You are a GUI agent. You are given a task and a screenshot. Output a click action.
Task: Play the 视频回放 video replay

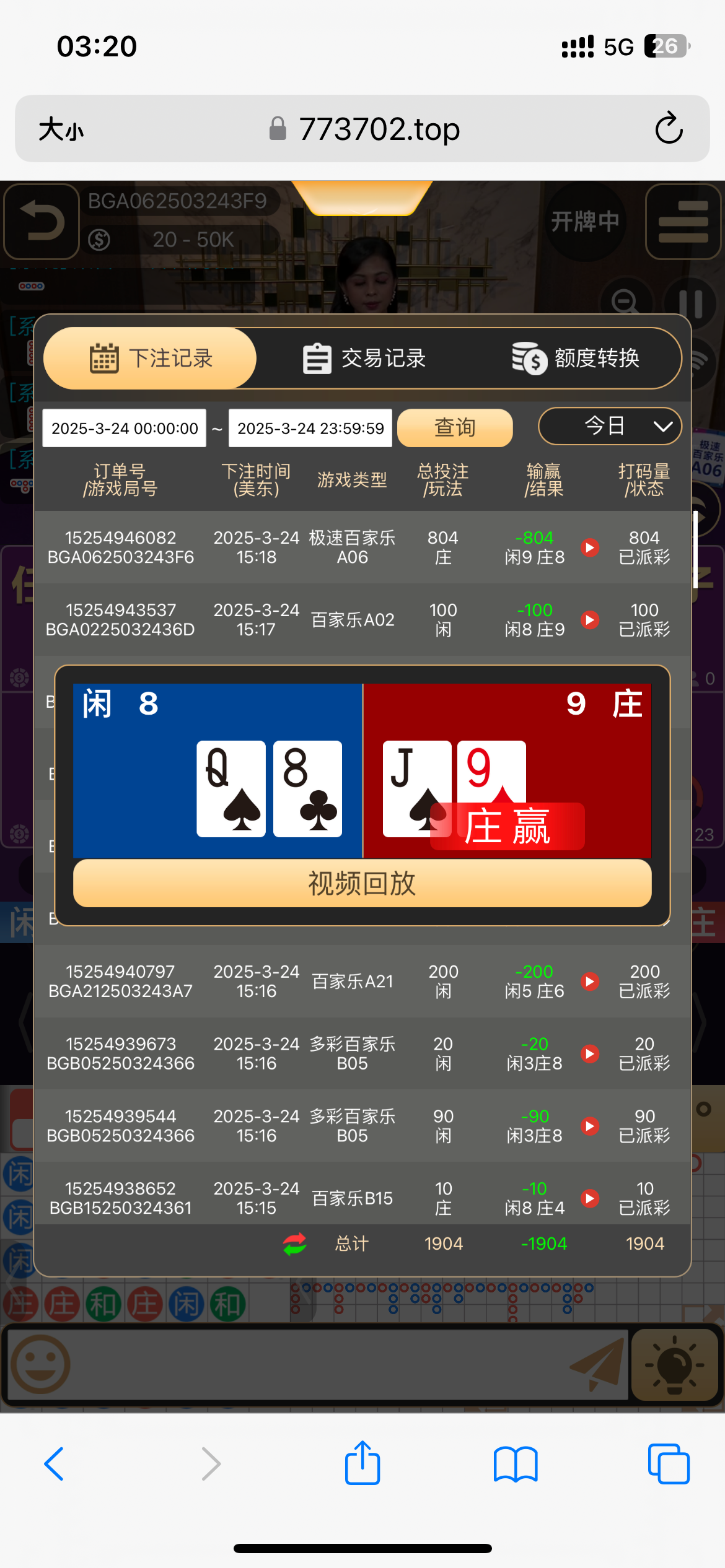pyautogui.click(x=362, y=883)
